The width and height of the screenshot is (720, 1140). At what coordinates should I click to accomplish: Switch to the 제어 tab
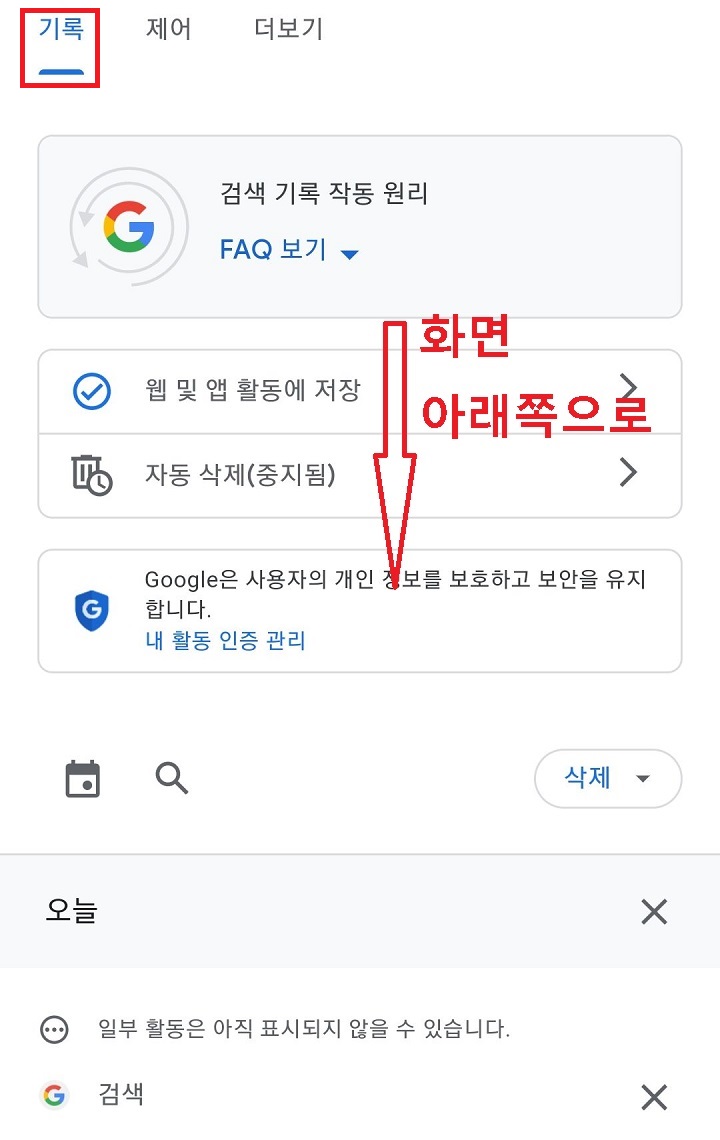click(x=168, y=29)
